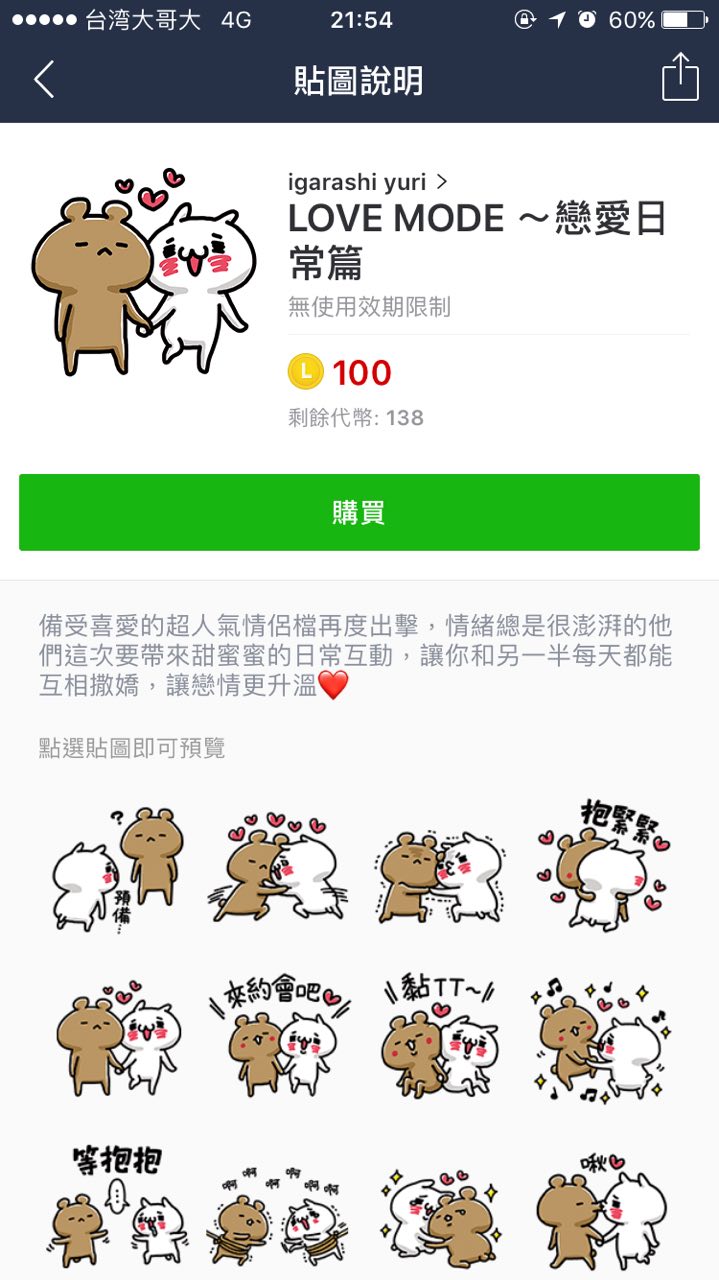Tap the green 購買 button
719x1280 pixels.
[359, 513]
